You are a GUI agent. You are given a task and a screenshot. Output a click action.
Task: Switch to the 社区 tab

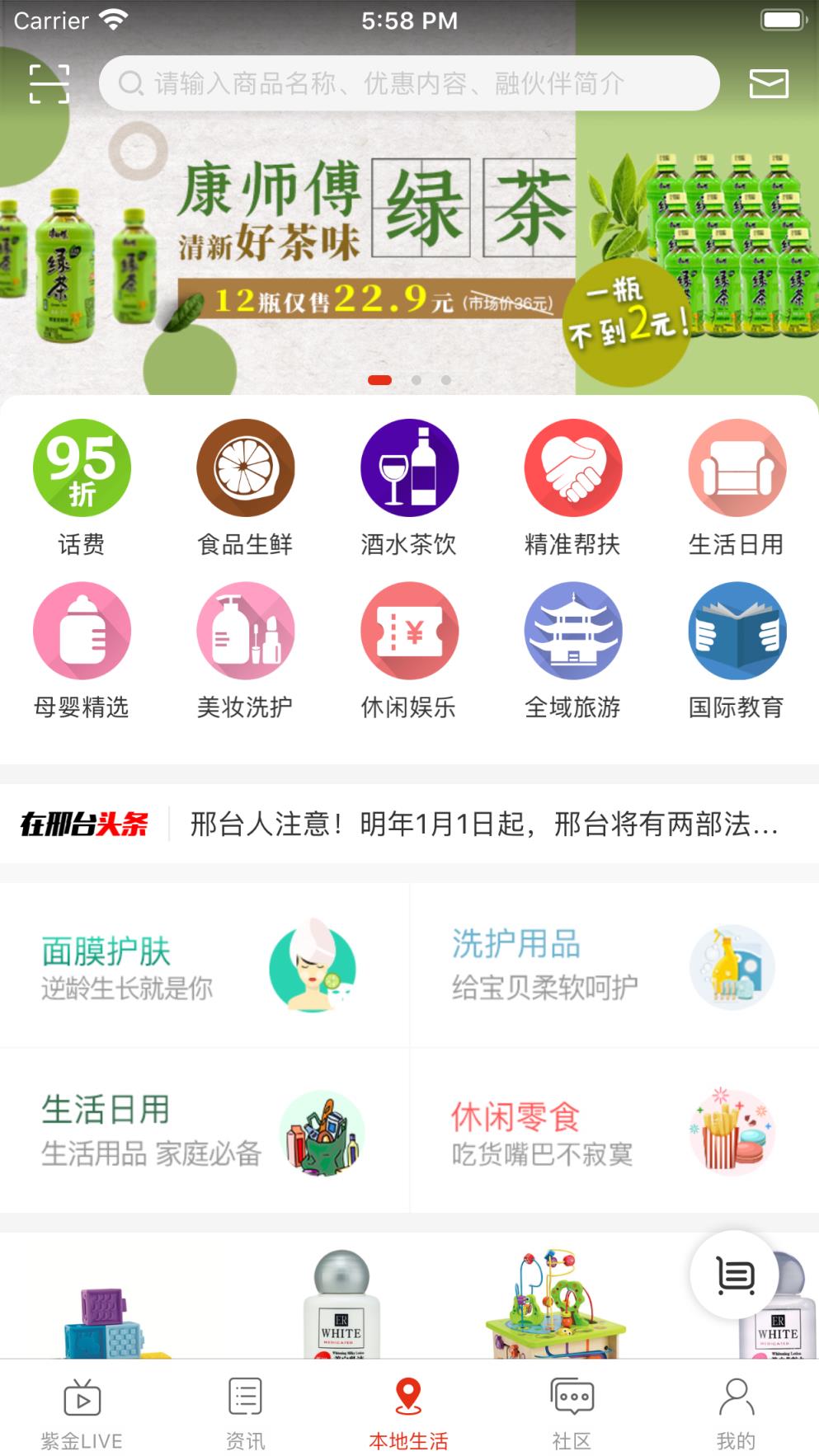pyautogui.click(x=571, y=1410)
